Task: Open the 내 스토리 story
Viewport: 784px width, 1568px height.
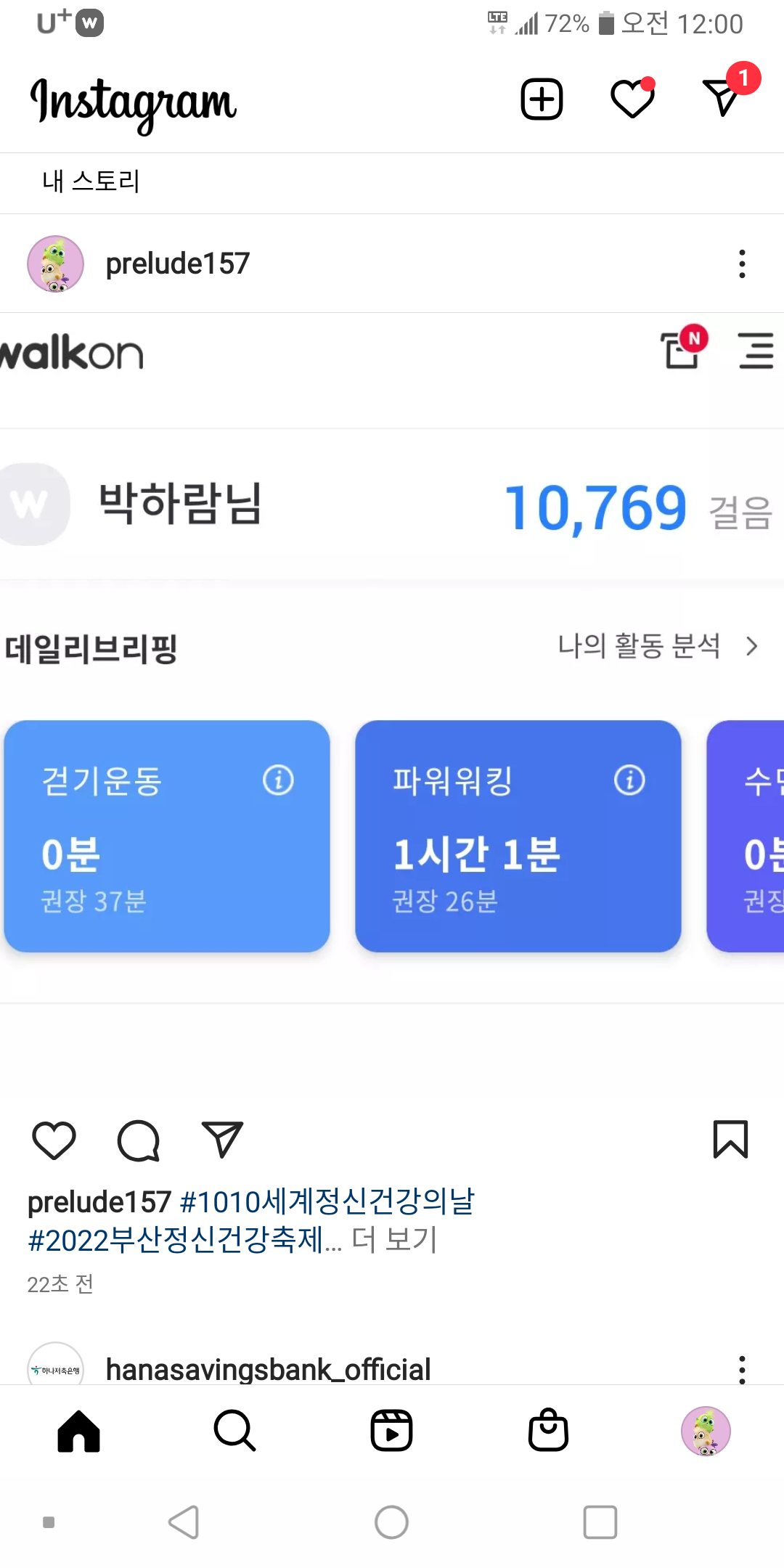Action: (91, 181)
